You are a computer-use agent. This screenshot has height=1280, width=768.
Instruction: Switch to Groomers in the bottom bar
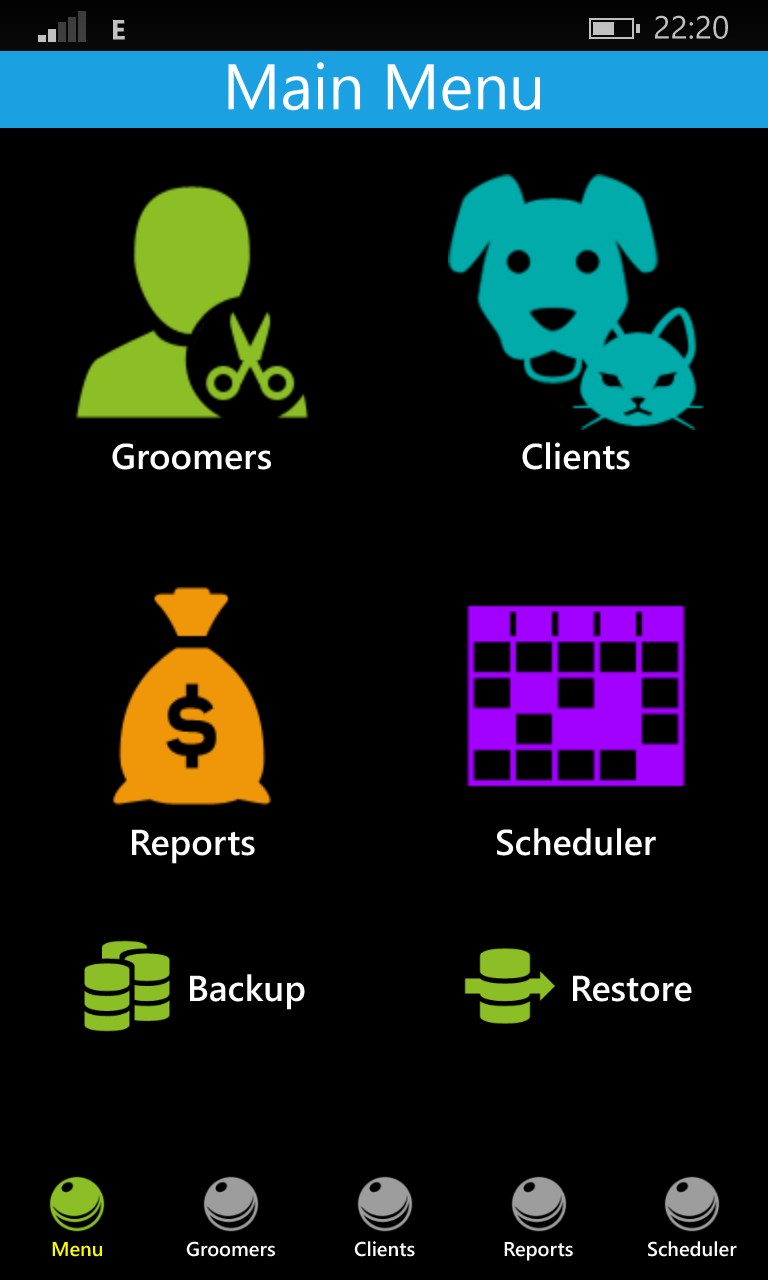[231, 1216]
